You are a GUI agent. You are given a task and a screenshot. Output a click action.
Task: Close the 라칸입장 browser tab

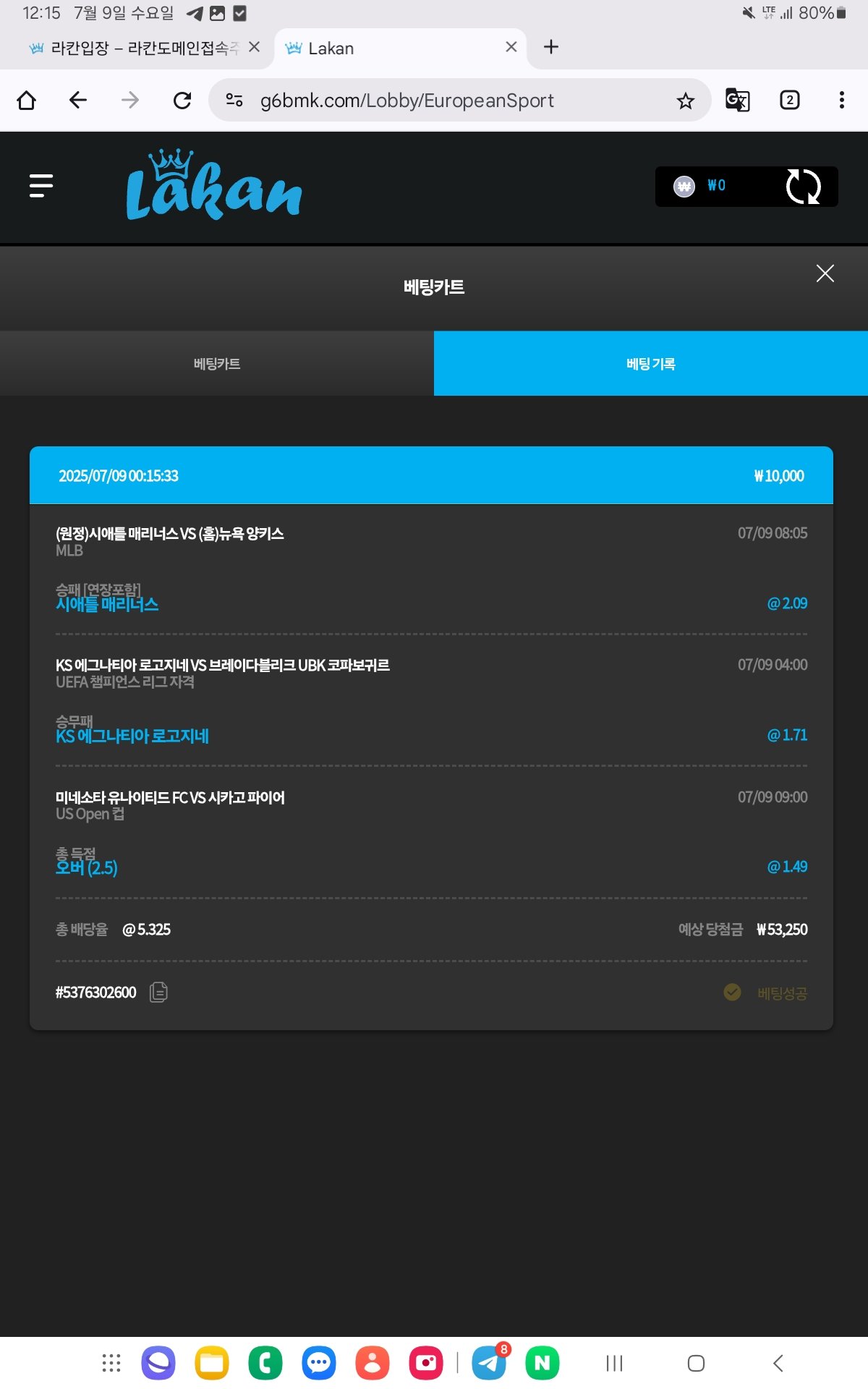(254, 47)
